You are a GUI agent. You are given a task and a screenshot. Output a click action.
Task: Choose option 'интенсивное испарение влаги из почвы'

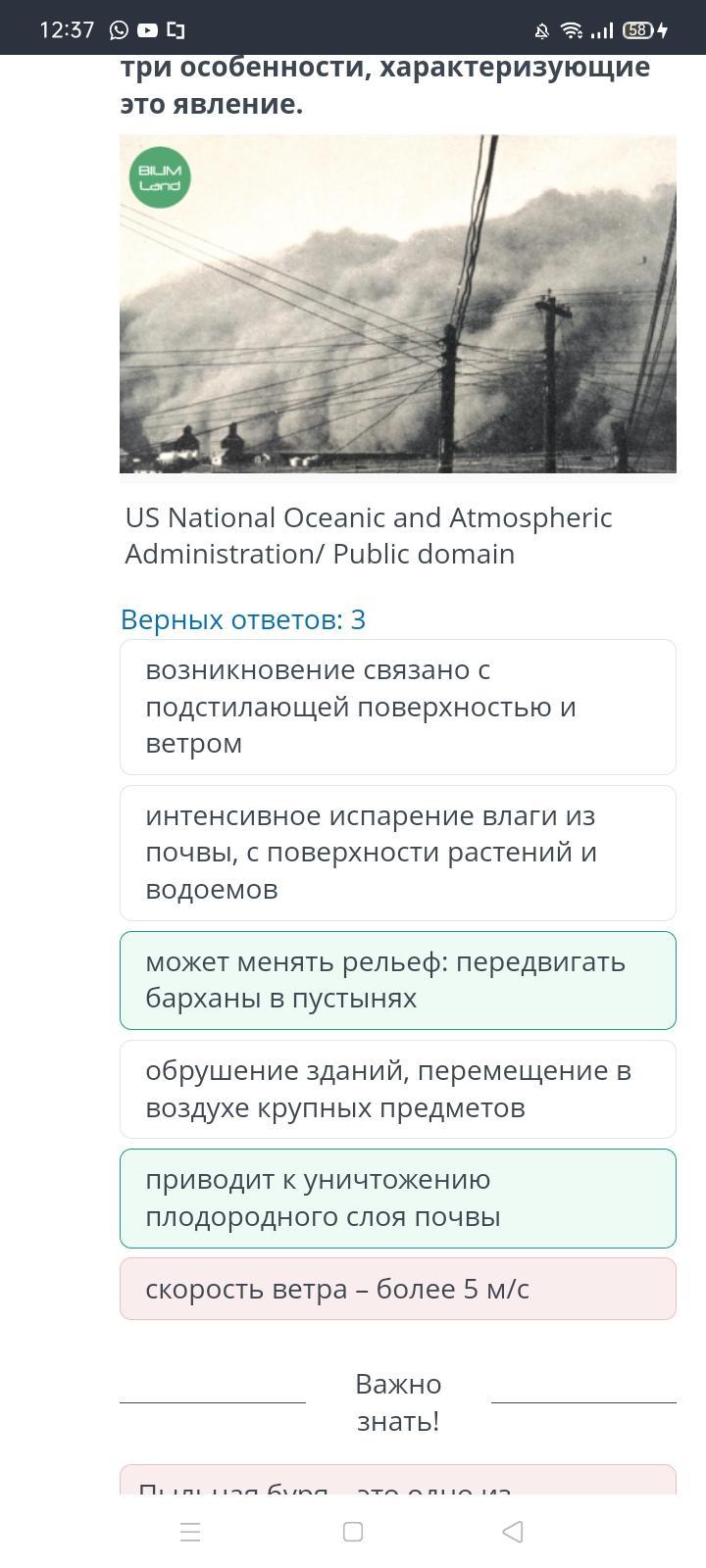tap(397, 853)
